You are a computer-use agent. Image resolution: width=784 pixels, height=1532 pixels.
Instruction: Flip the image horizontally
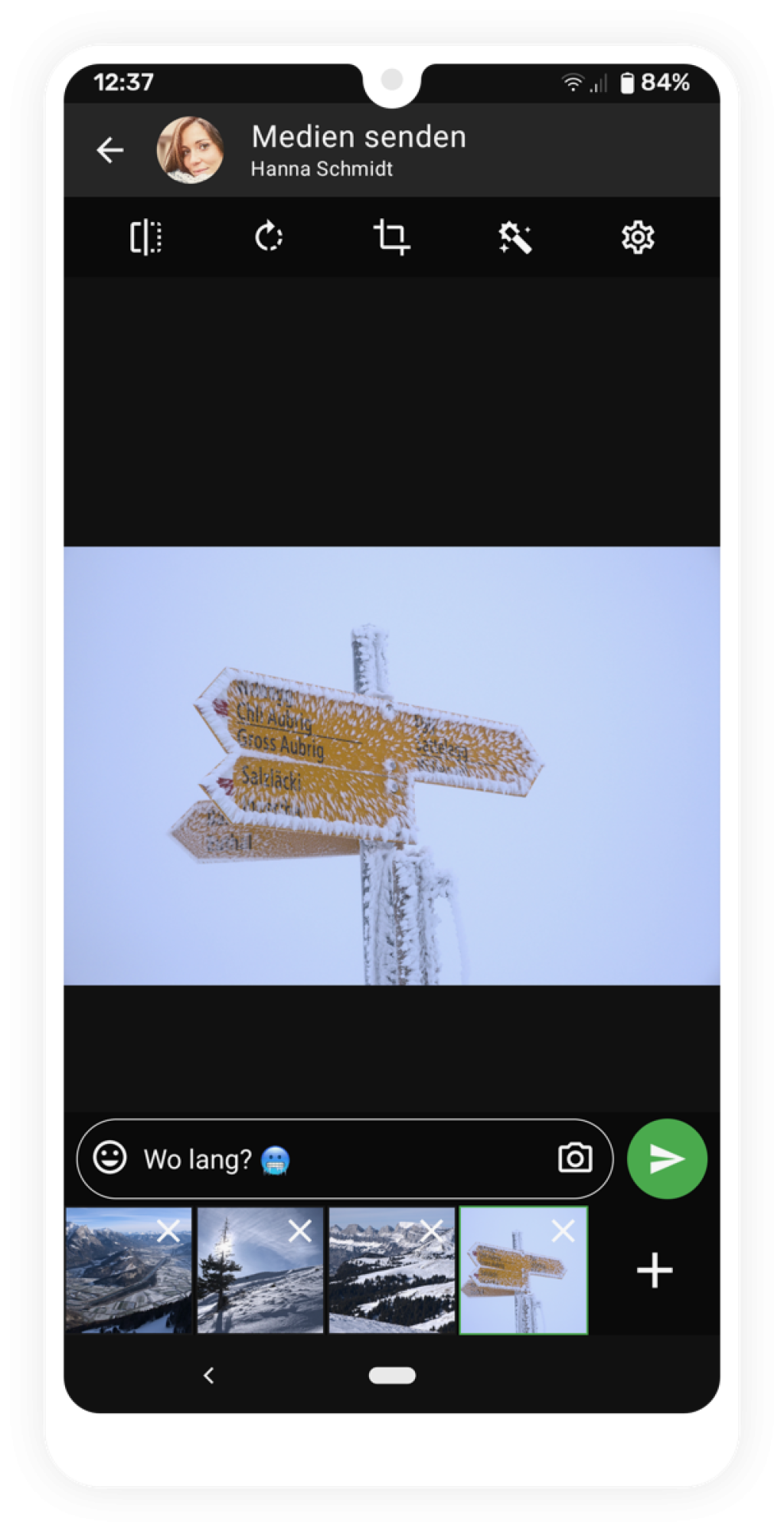pyautogui.click(x=147, y=239)
